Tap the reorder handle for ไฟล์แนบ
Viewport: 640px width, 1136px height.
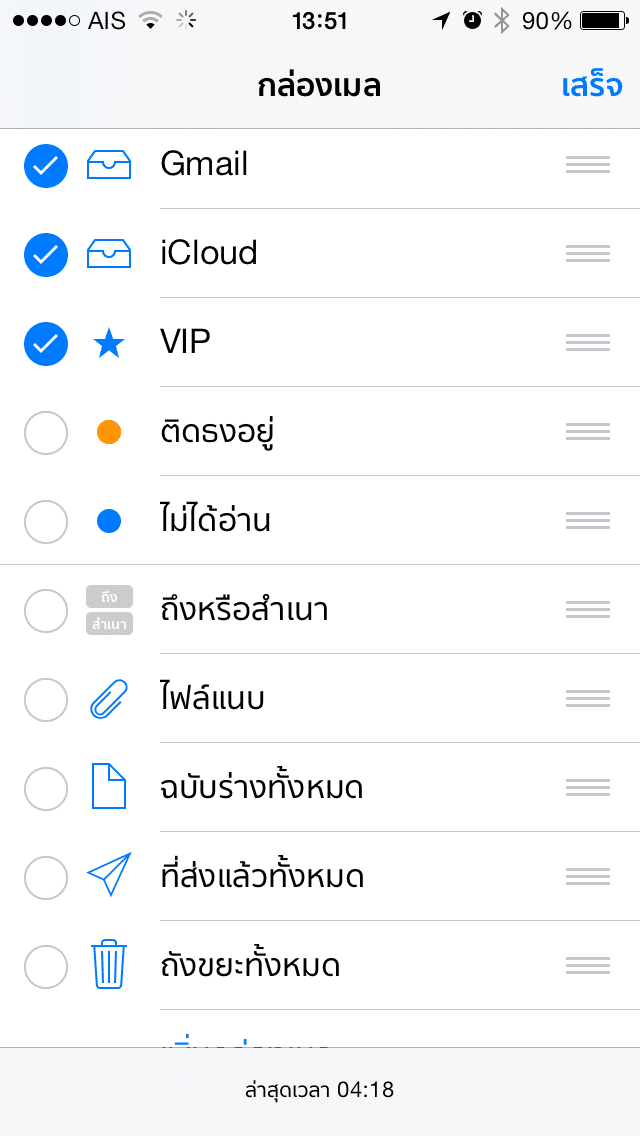[x=588, y=698]
